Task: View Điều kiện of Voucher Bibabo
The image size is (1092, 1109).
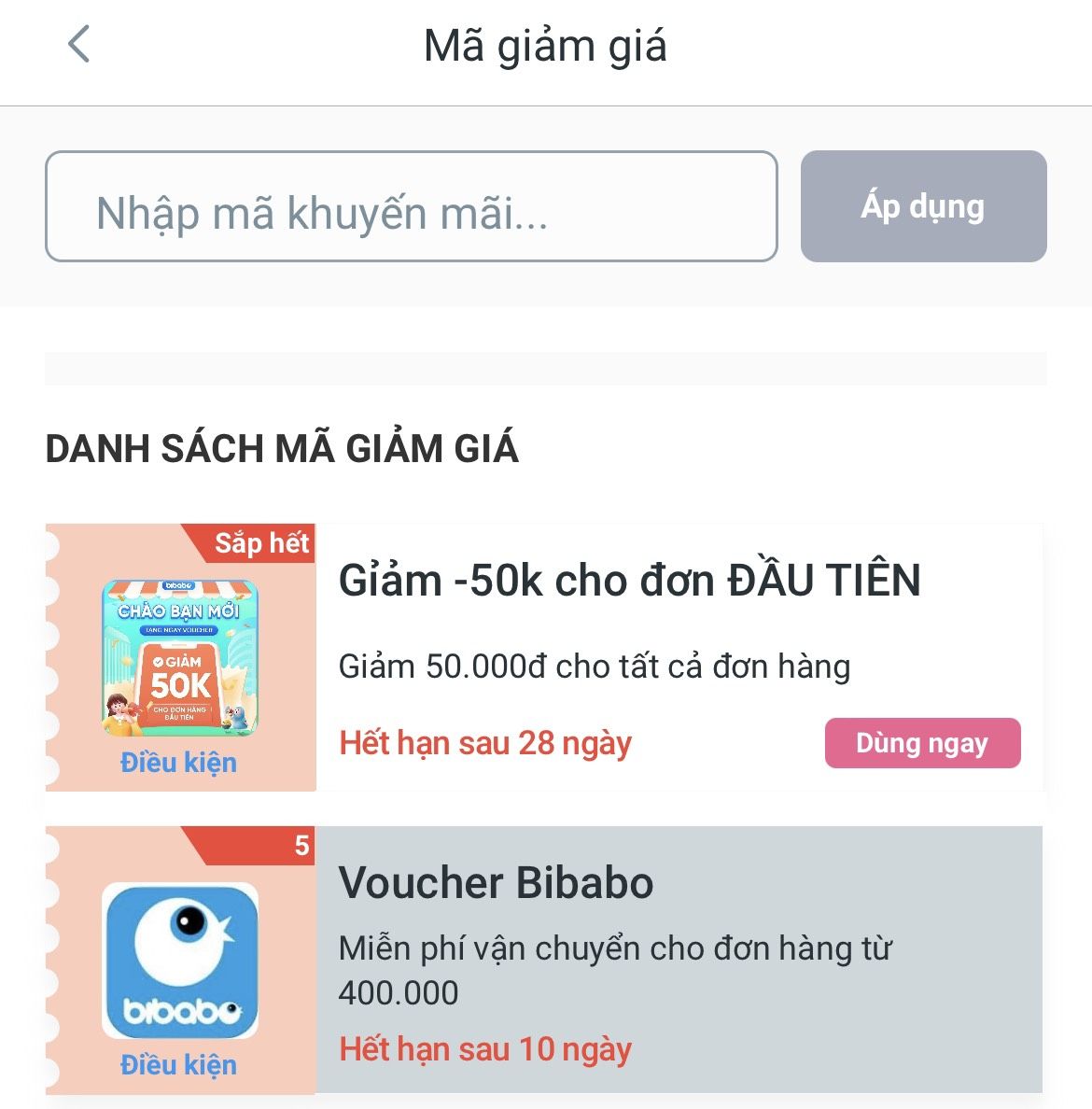Action: click(x=178, y=1065)
